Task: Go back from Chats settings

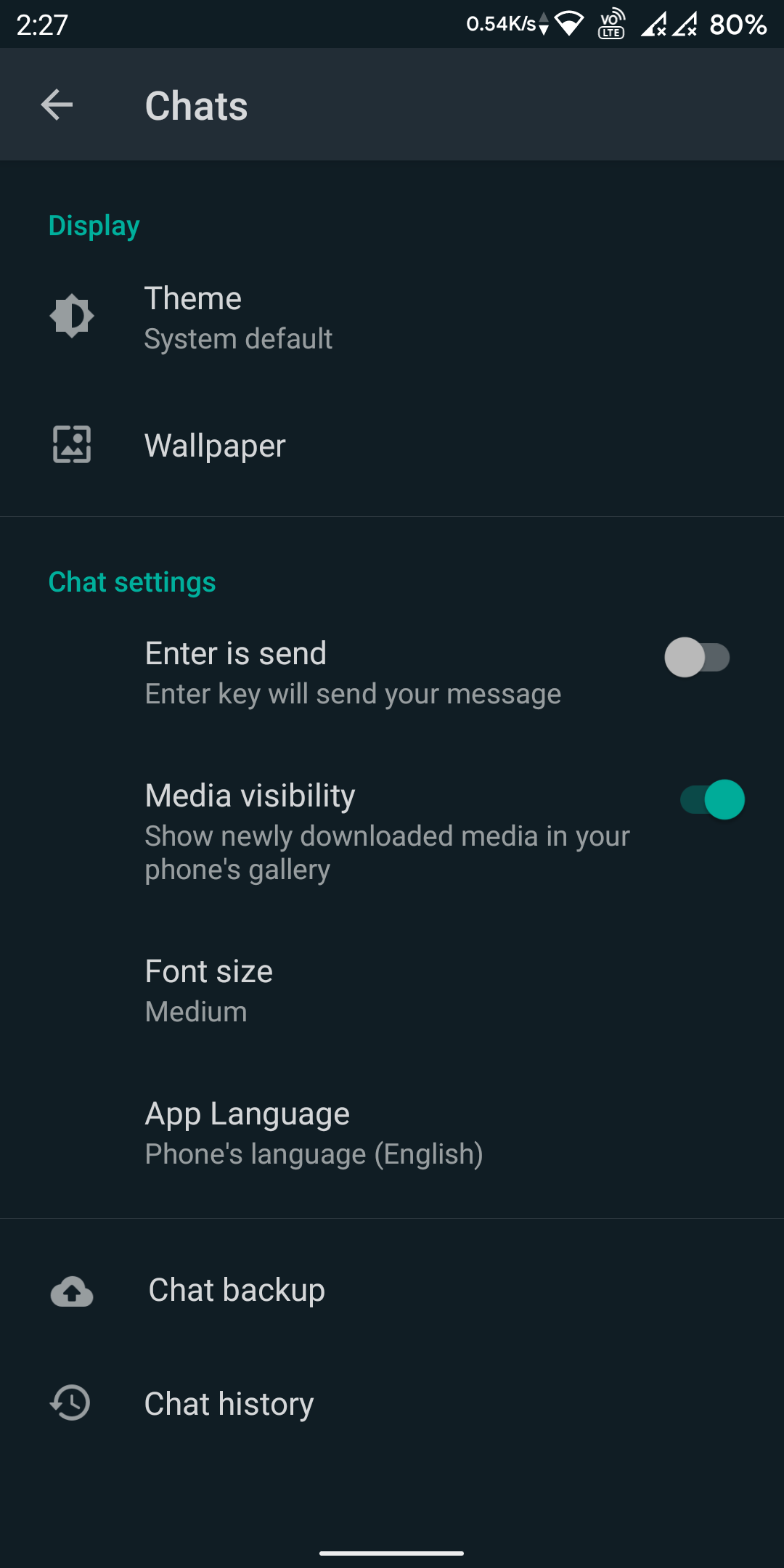Action: click(x=57, y=105)
